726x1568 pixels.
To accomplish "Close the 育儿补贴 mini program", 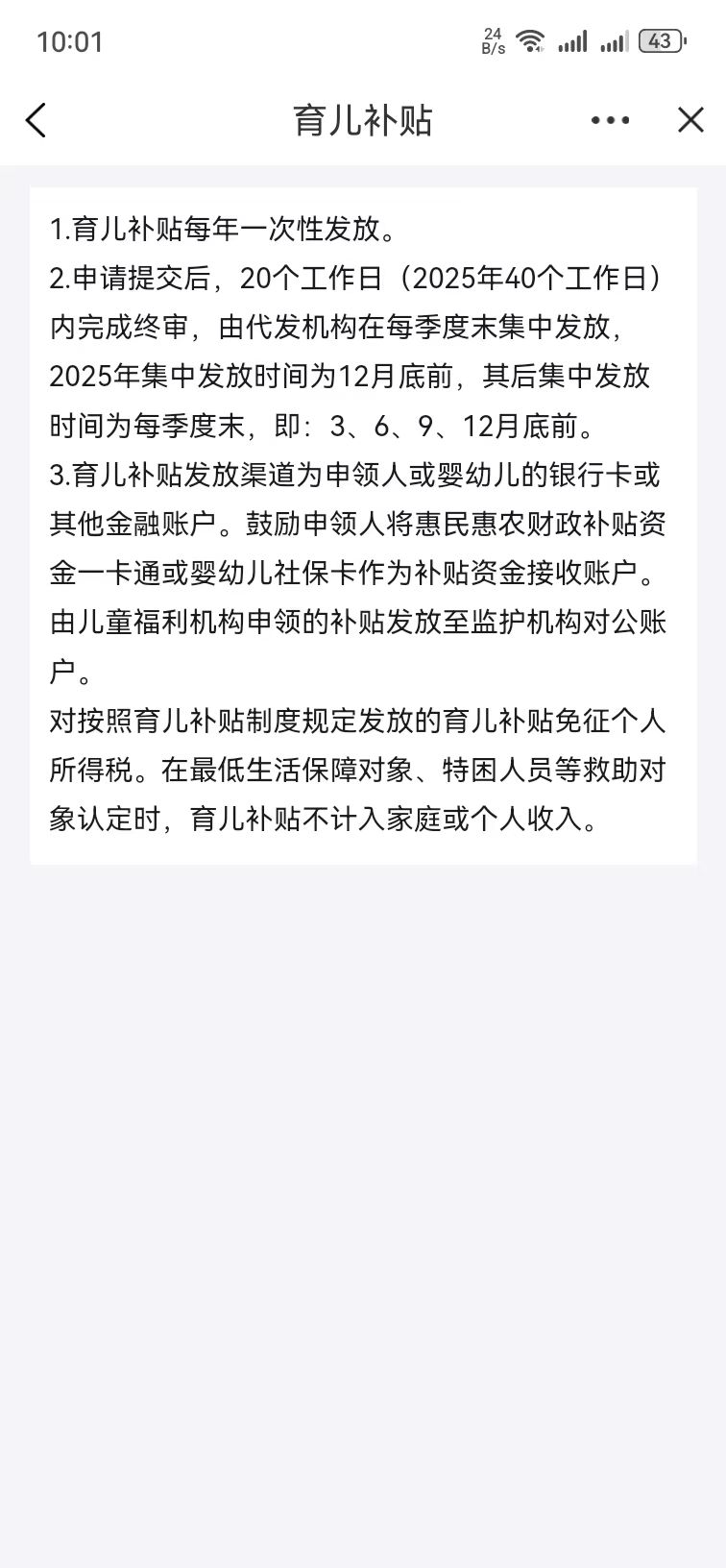I will pos(690,120).
